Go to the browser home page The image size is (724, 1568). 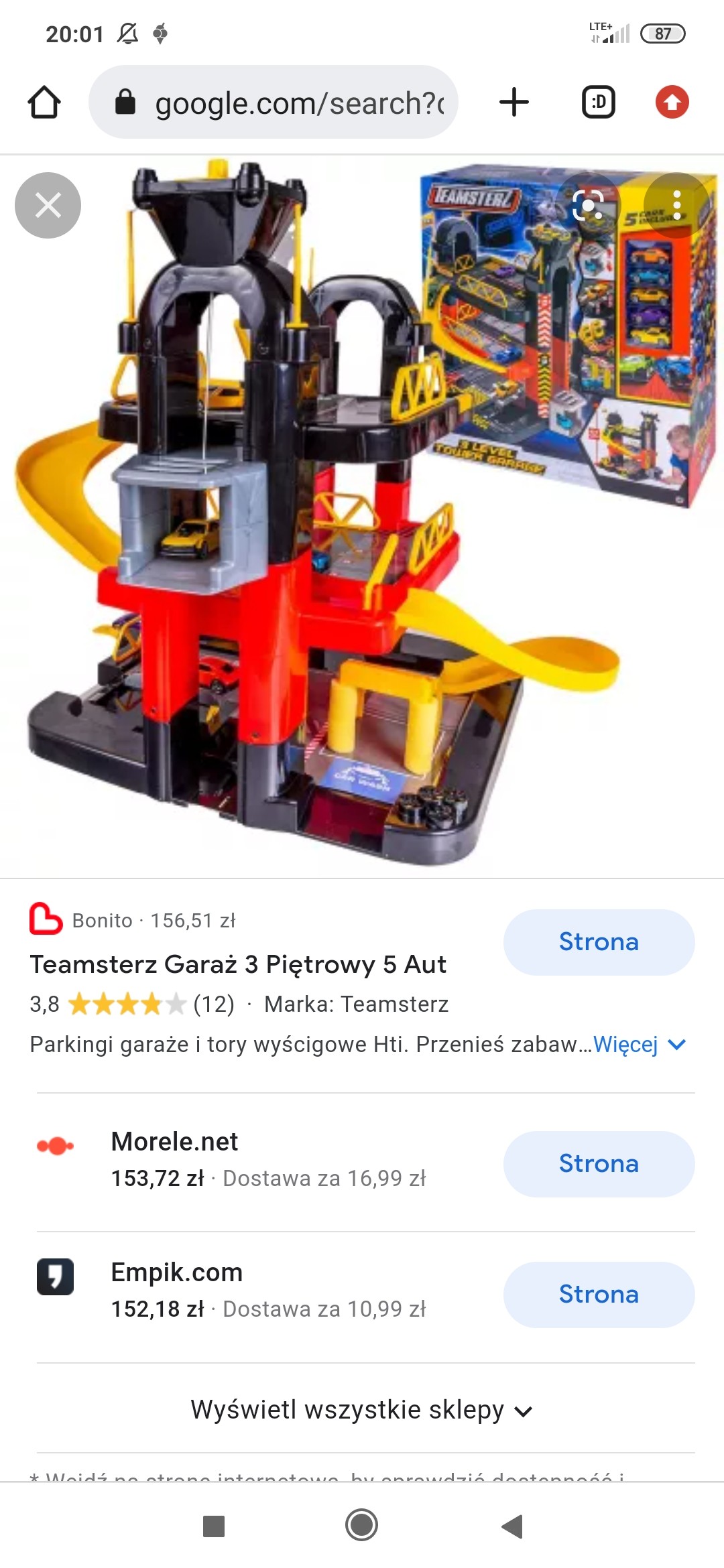coord(44,103)
